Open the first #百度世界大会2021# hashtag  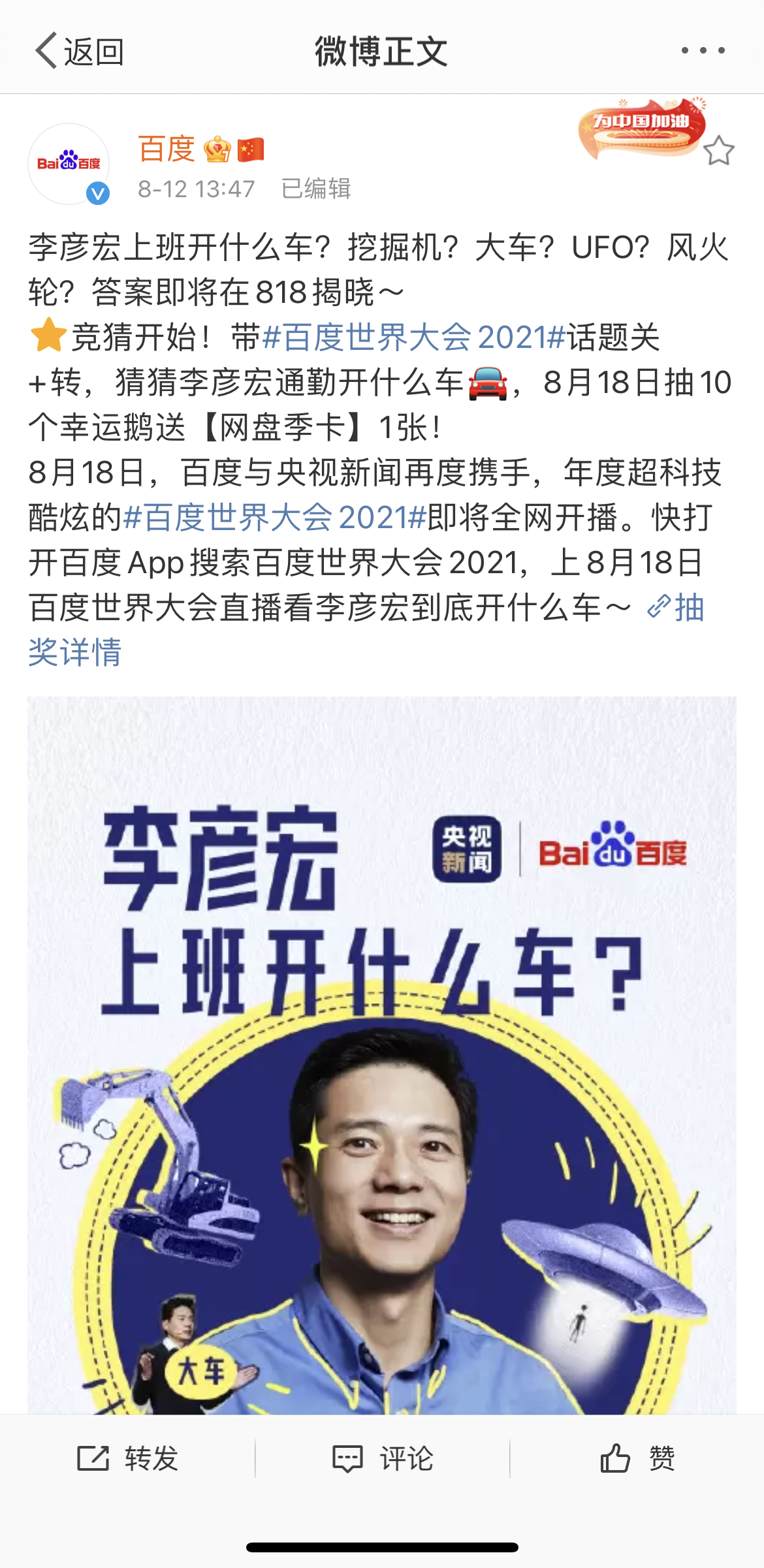pyautogui.click(x=414, y=337)
